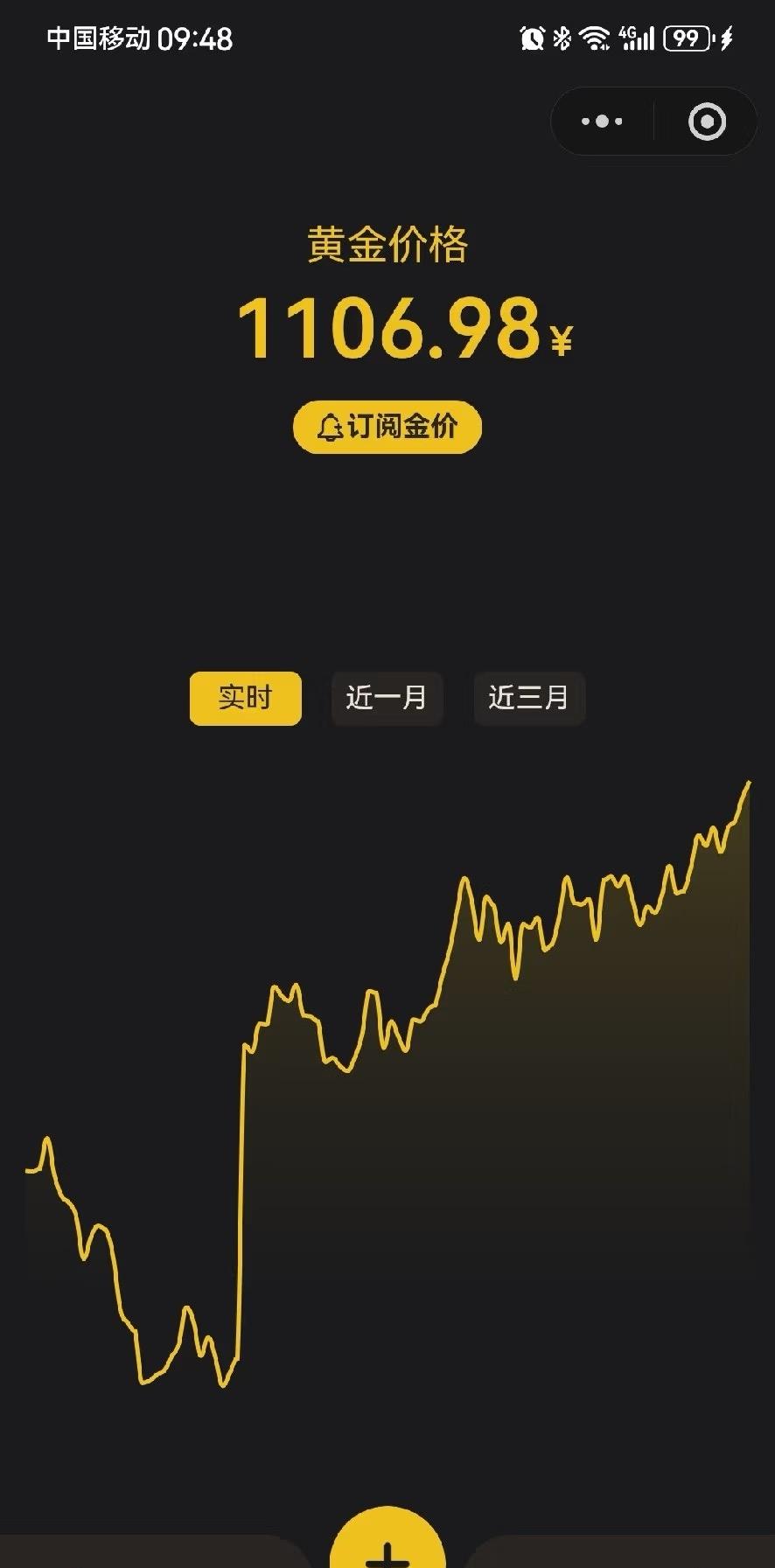
Task: Switch to the 近一月 tab
Action: click(387, 698)
